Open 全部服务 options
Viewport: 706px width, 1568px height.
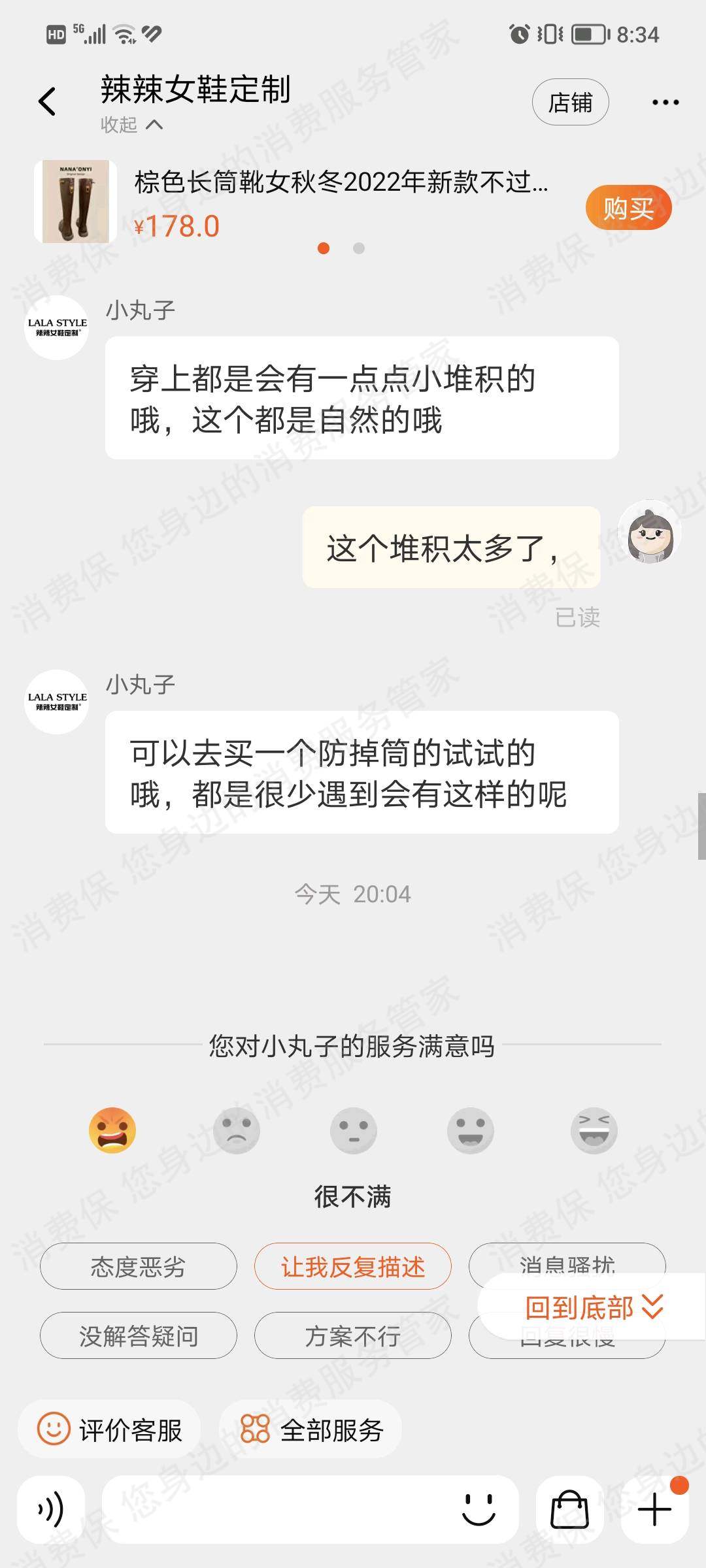(311, 1430)
